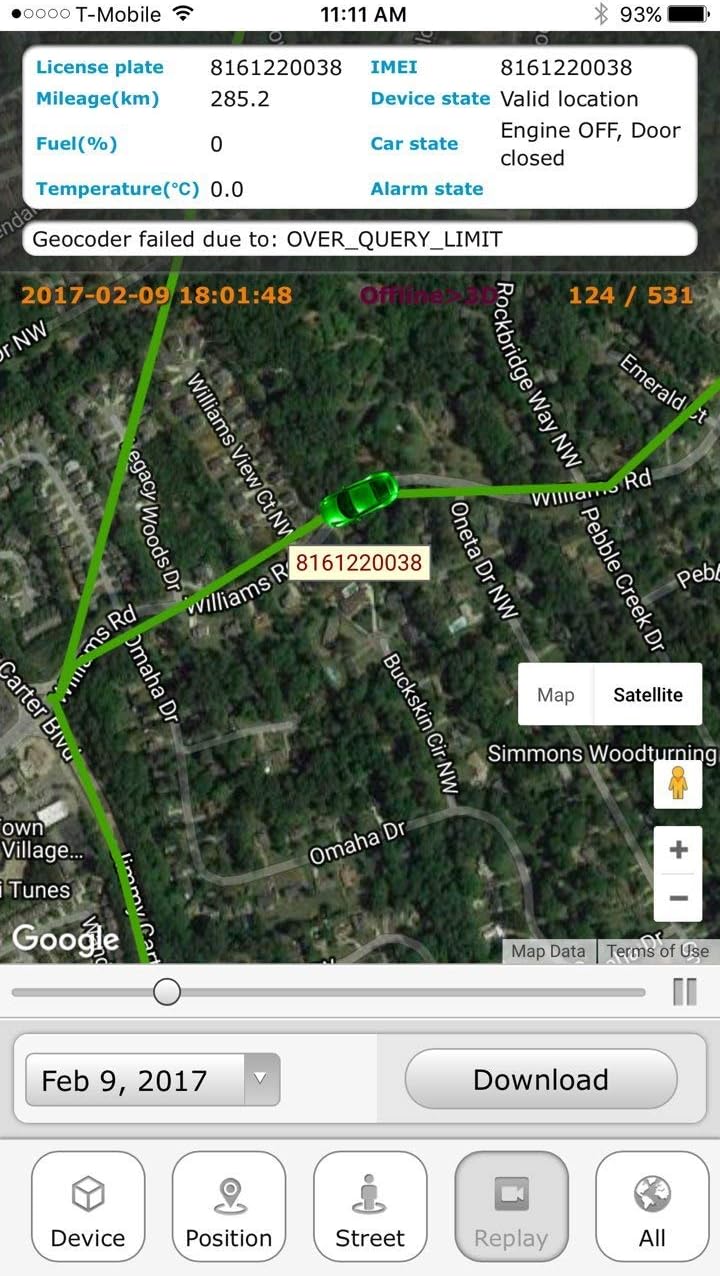
Task: Open the Feb 9, 2017 date dropdown
Action: coord(152,1080)
